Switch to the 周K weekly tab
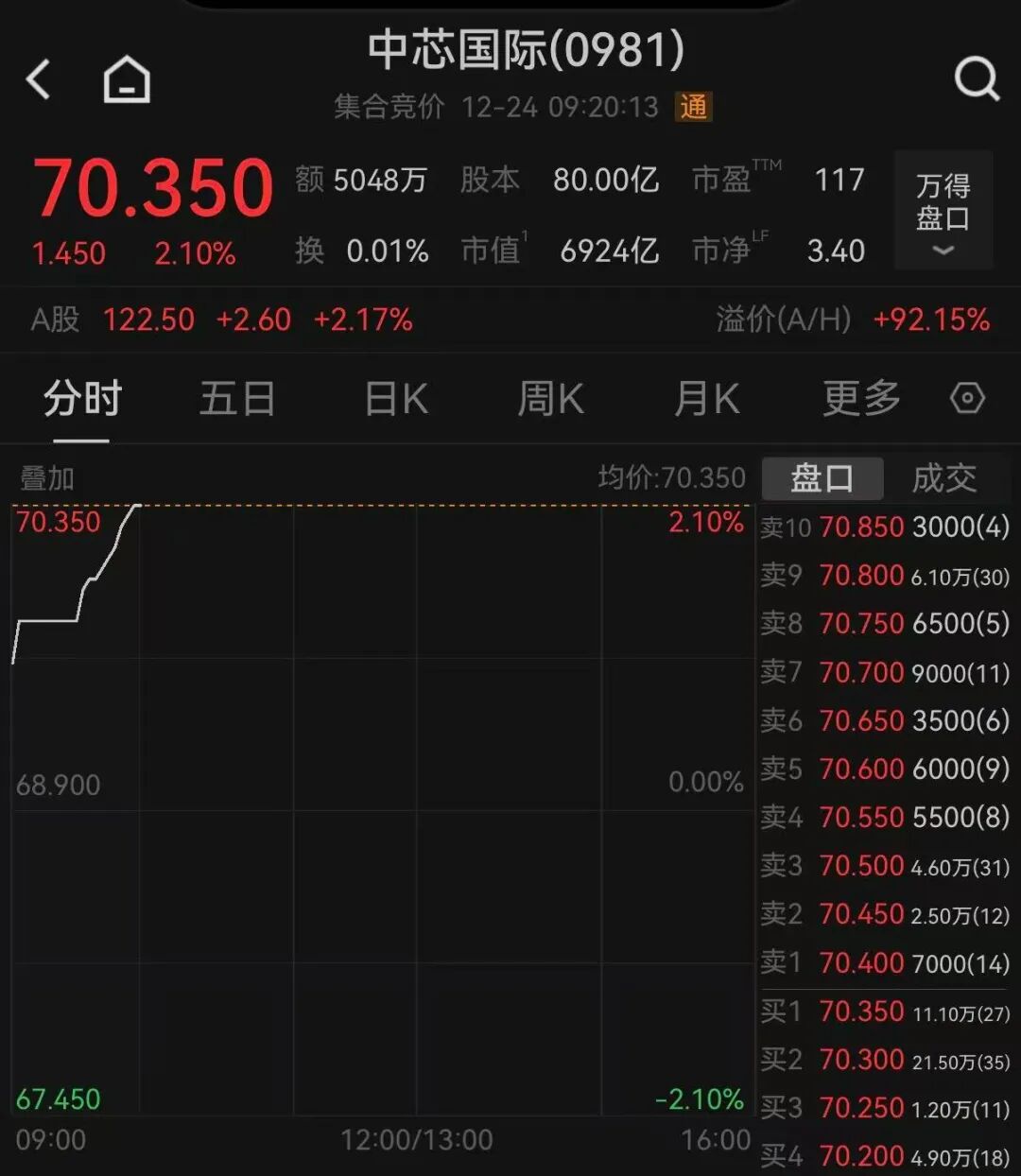This screenshot has width=1021, height=1176. (549, 398)
